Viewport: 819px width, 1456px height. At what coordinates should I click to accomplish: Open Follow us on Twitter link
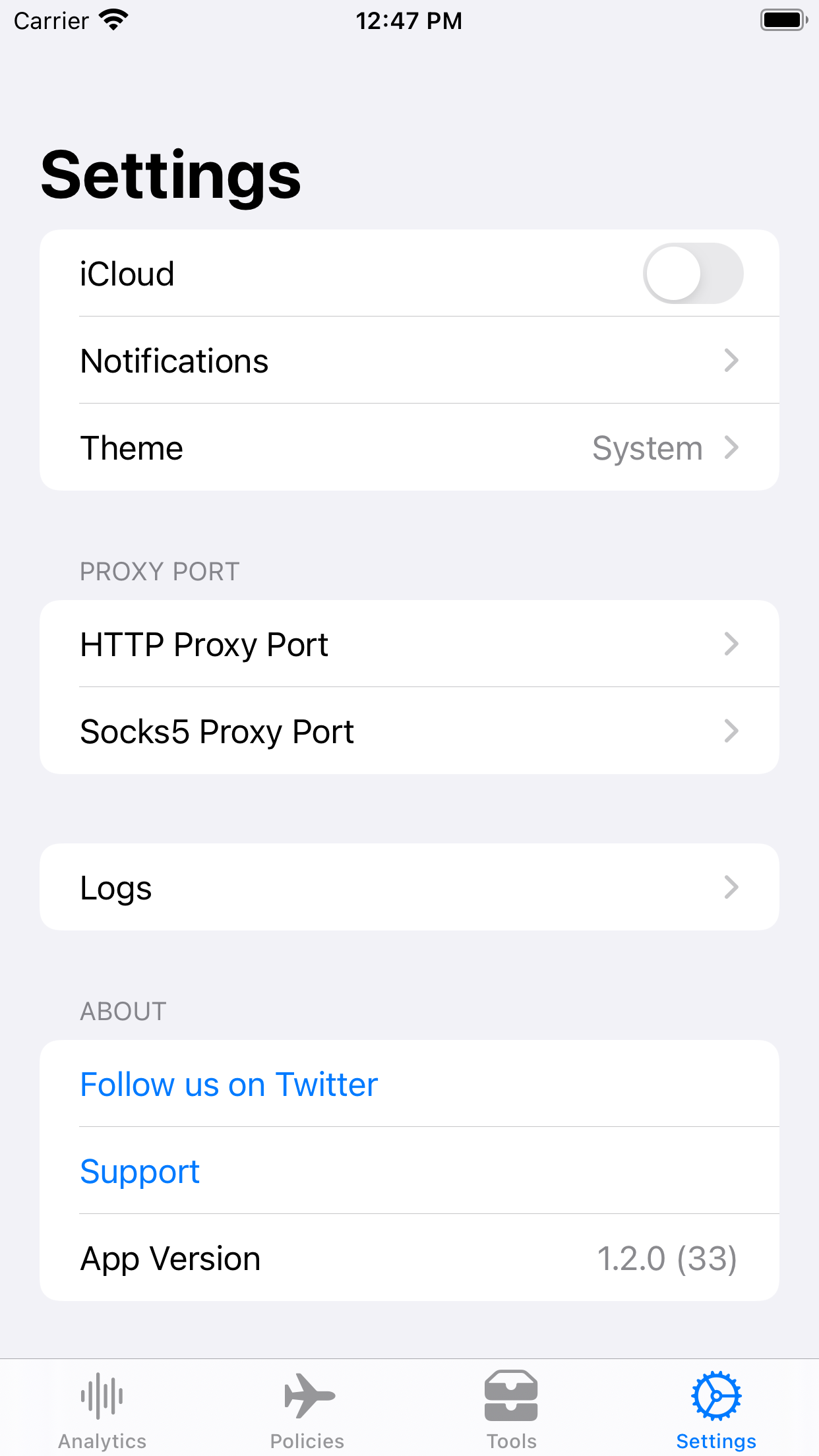(228, 1084)
